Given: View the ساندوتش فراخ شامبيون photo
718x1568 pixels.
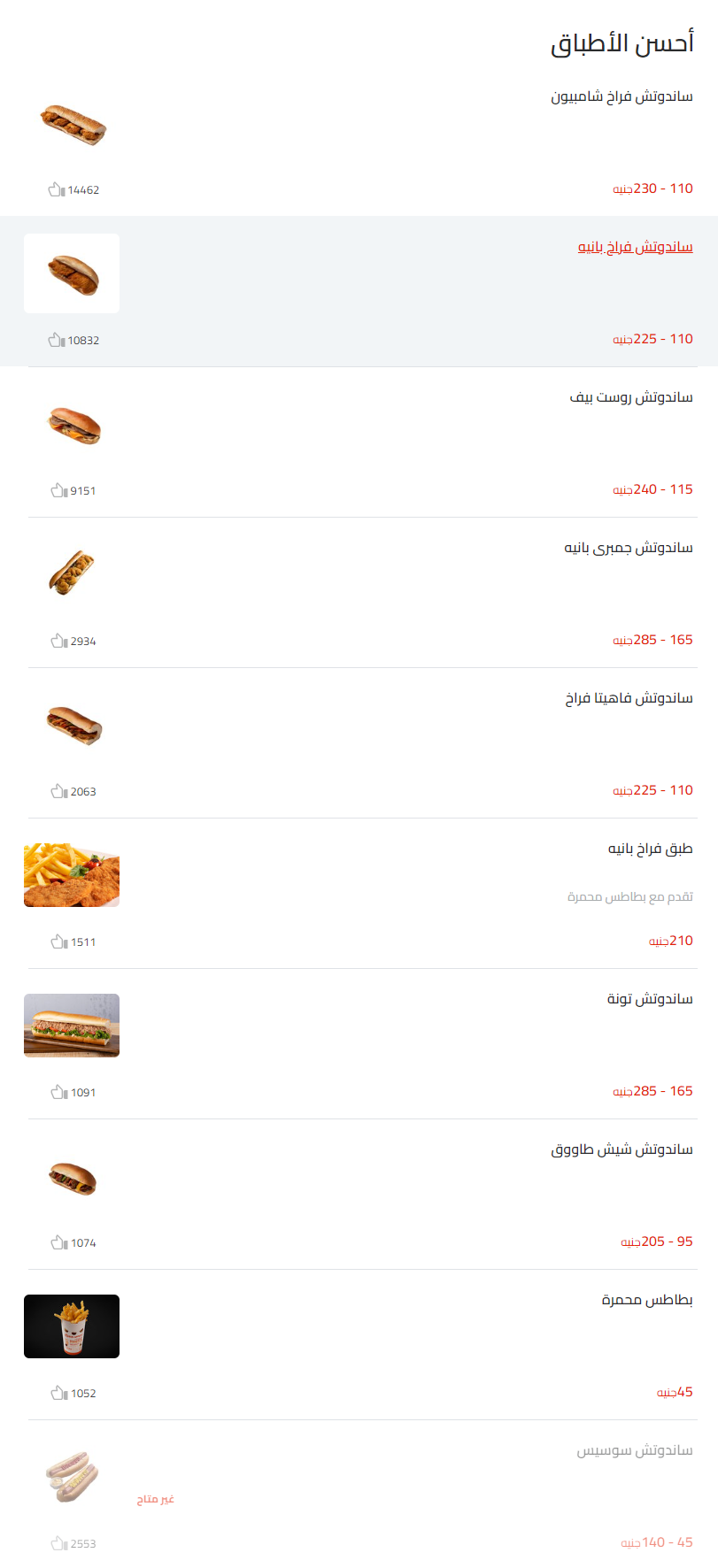Looking at the screenshot, I should pyautogui.click(x=72, y=124).
